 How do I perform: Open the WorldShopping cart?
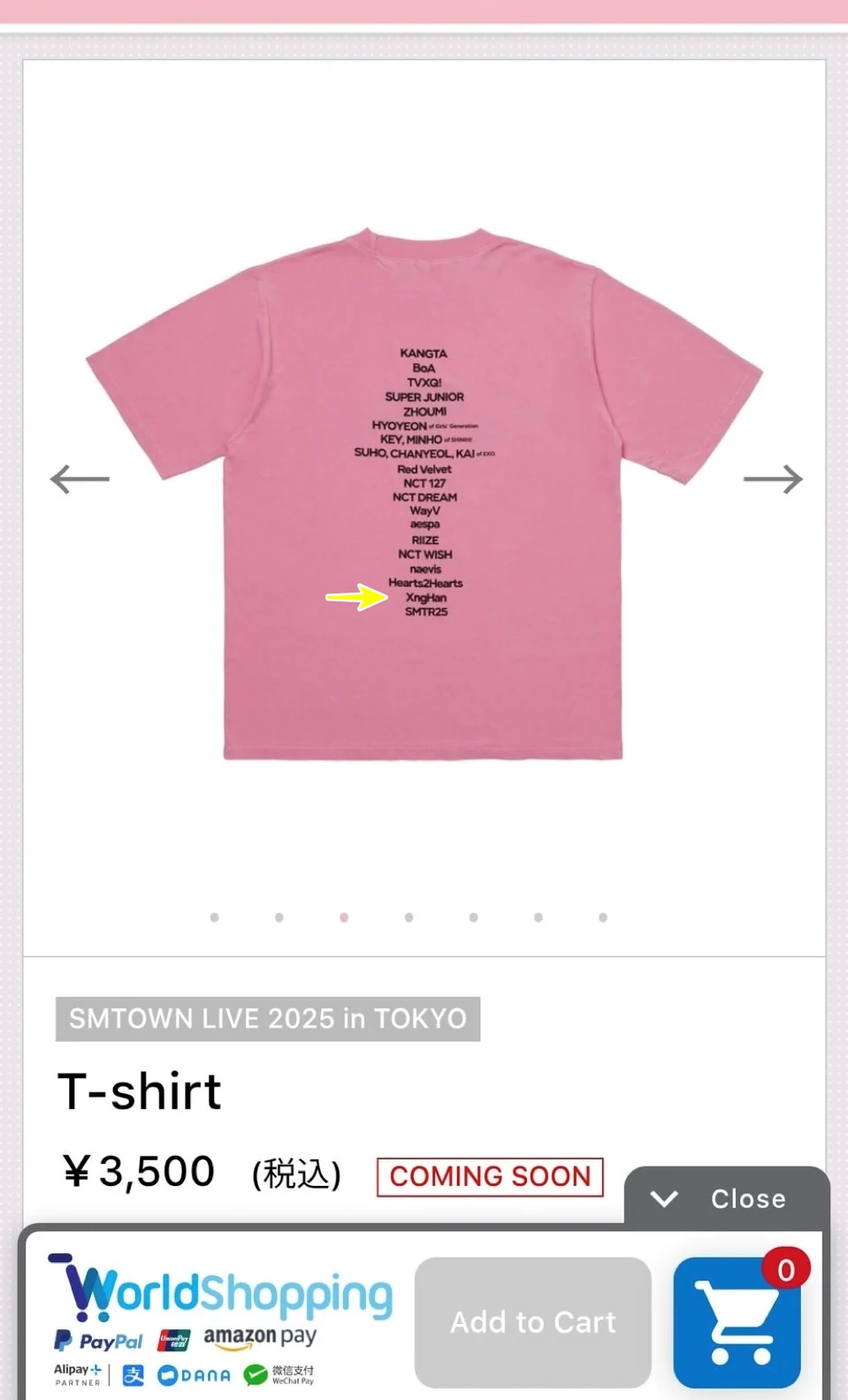737,1322
